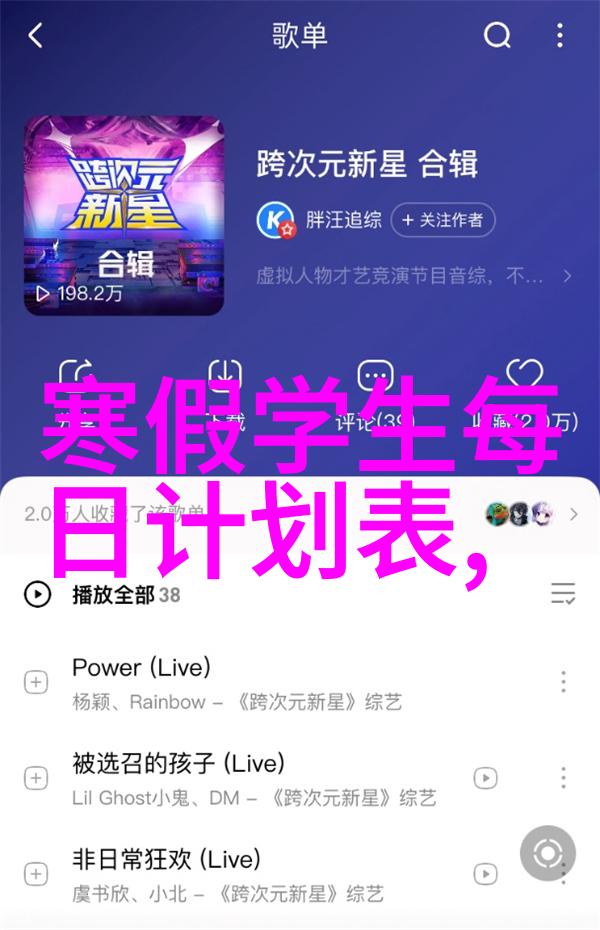The height and width of the screenshot is (930, 600).
Task: Open more options for Power (Live)
Action: (563, 682)
